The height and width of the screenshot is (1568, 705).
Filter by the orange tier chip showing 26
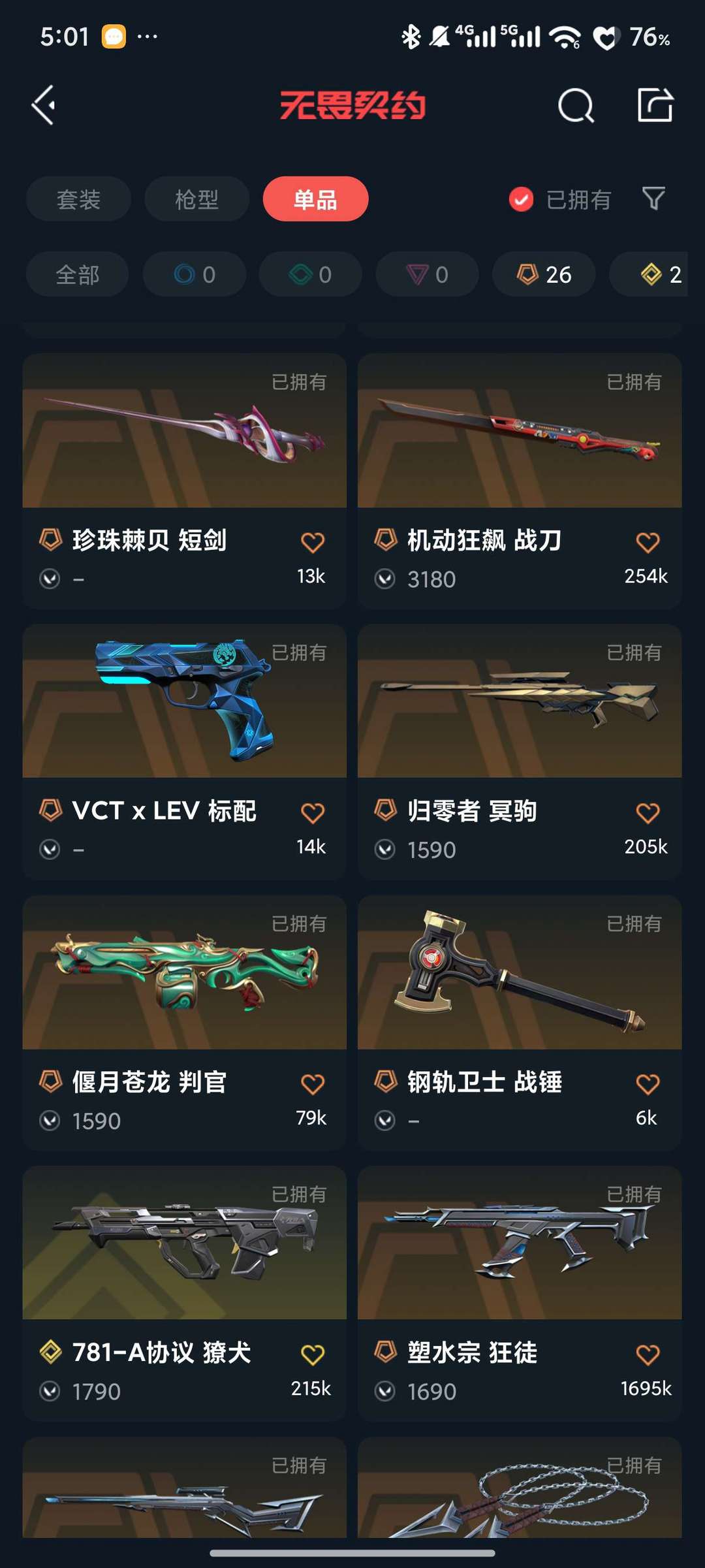544,274
